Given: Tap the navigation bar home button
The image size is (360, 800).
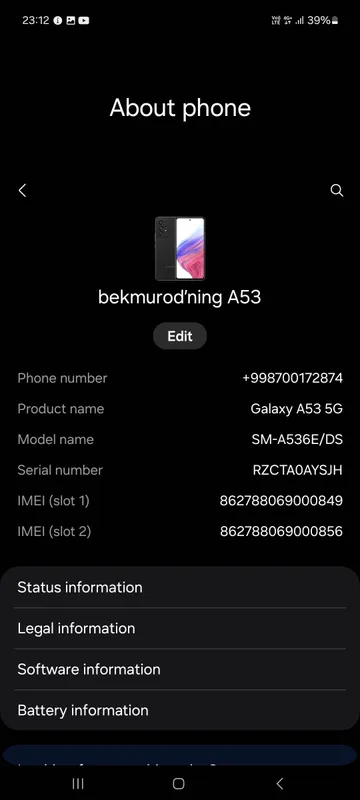Looking at the screenshot, I should click(178, 783).
